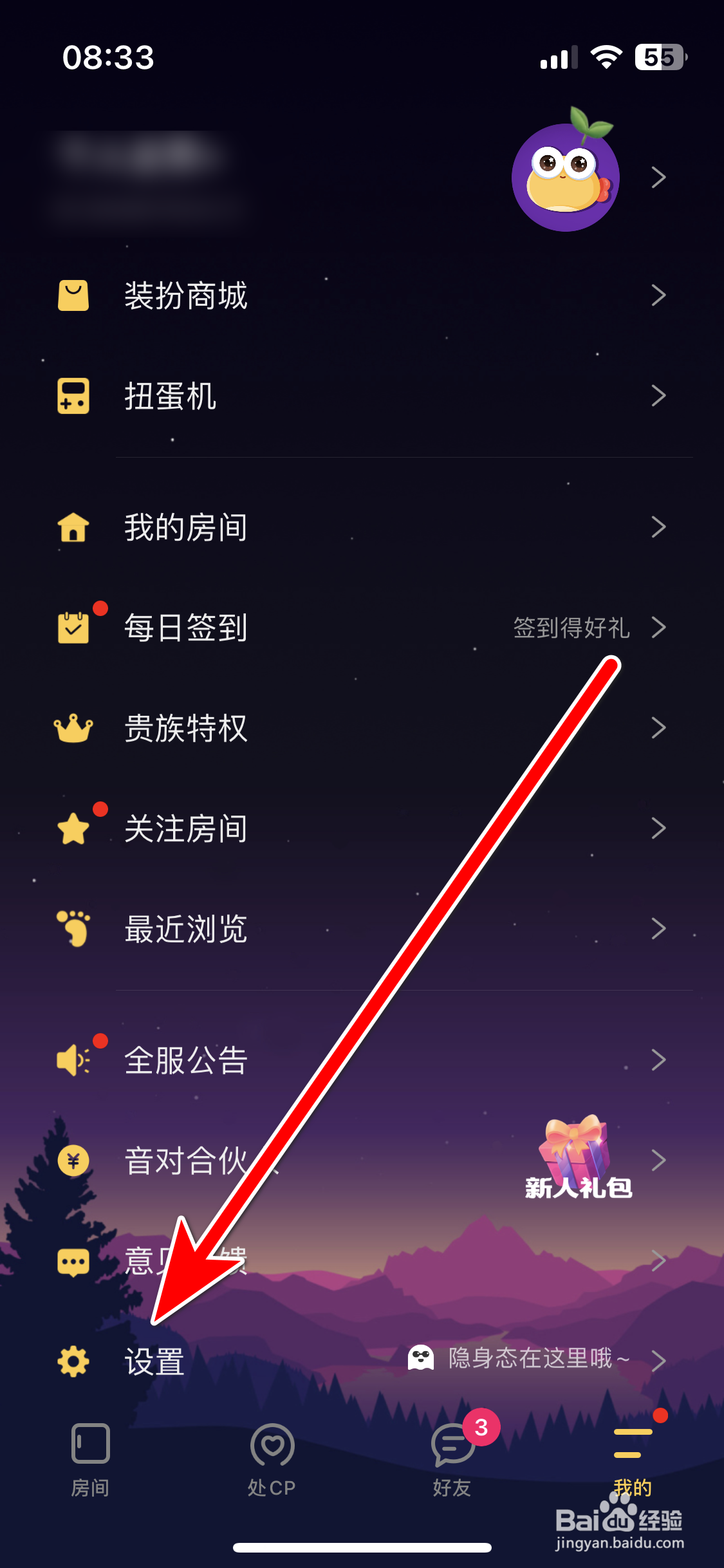The height and width of the screenshot is (1568, 724).
Task: Tap the 每日签到 calendar check-in icon
Action: pyautogui.click(x=73, y=629)
